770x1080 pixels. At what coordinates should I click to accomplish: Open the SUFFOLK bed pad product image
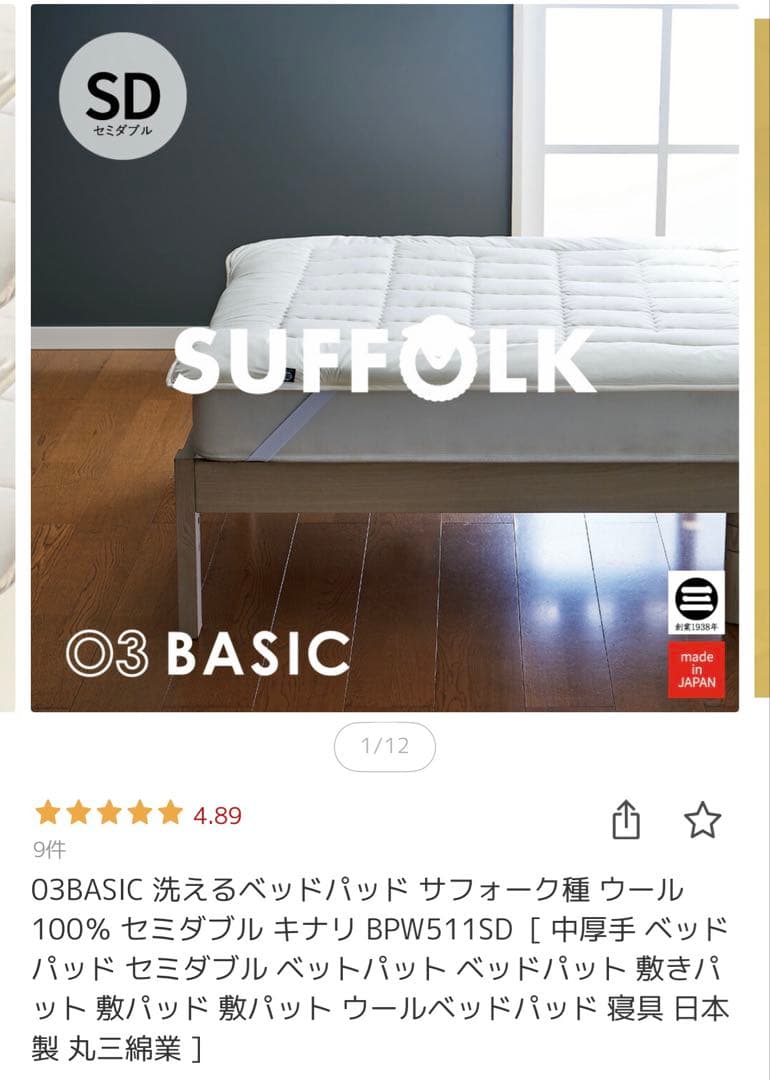point(385,358)
